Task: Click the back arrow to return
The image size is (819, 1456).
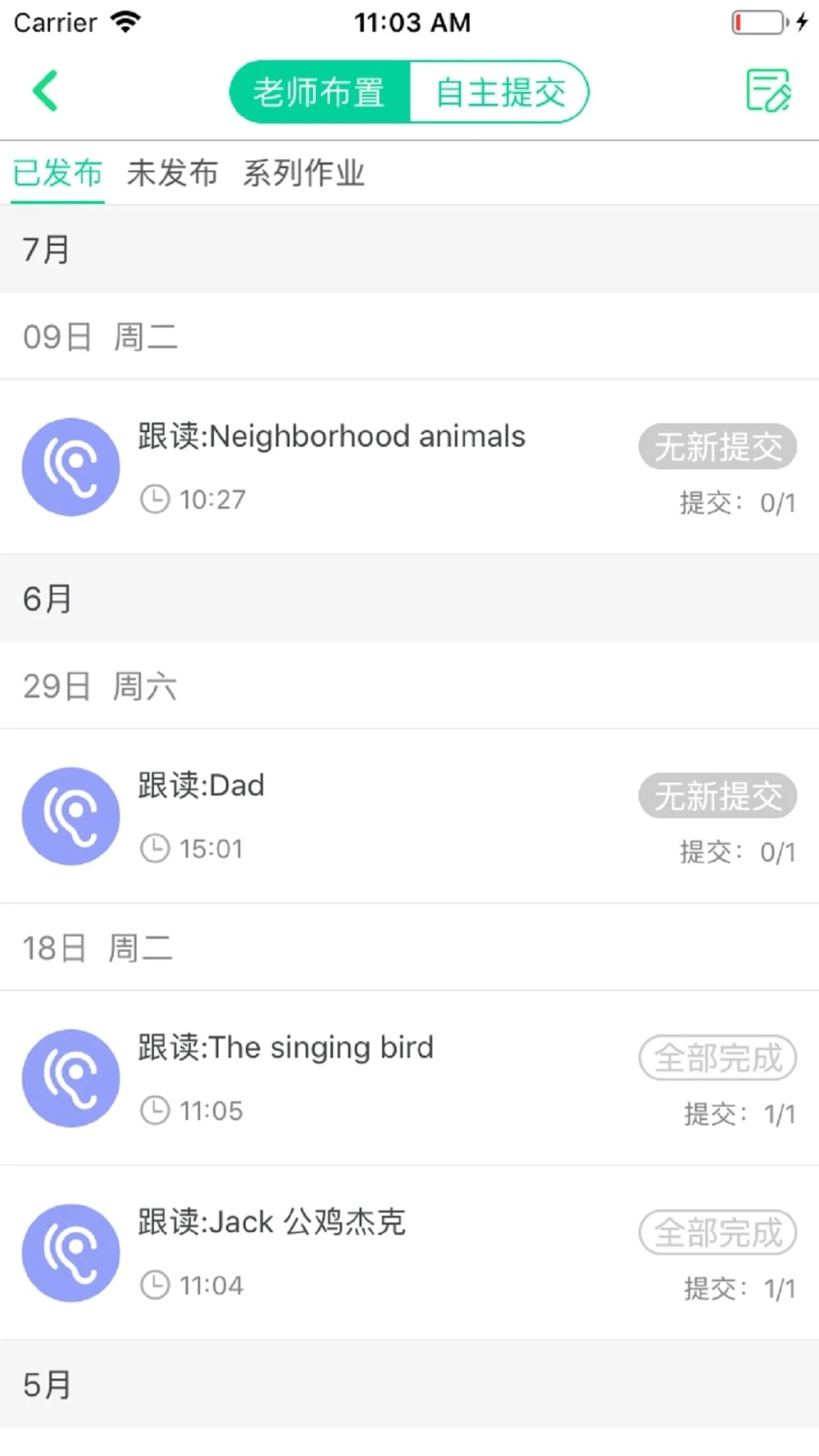Action: (x=45, y=91)
